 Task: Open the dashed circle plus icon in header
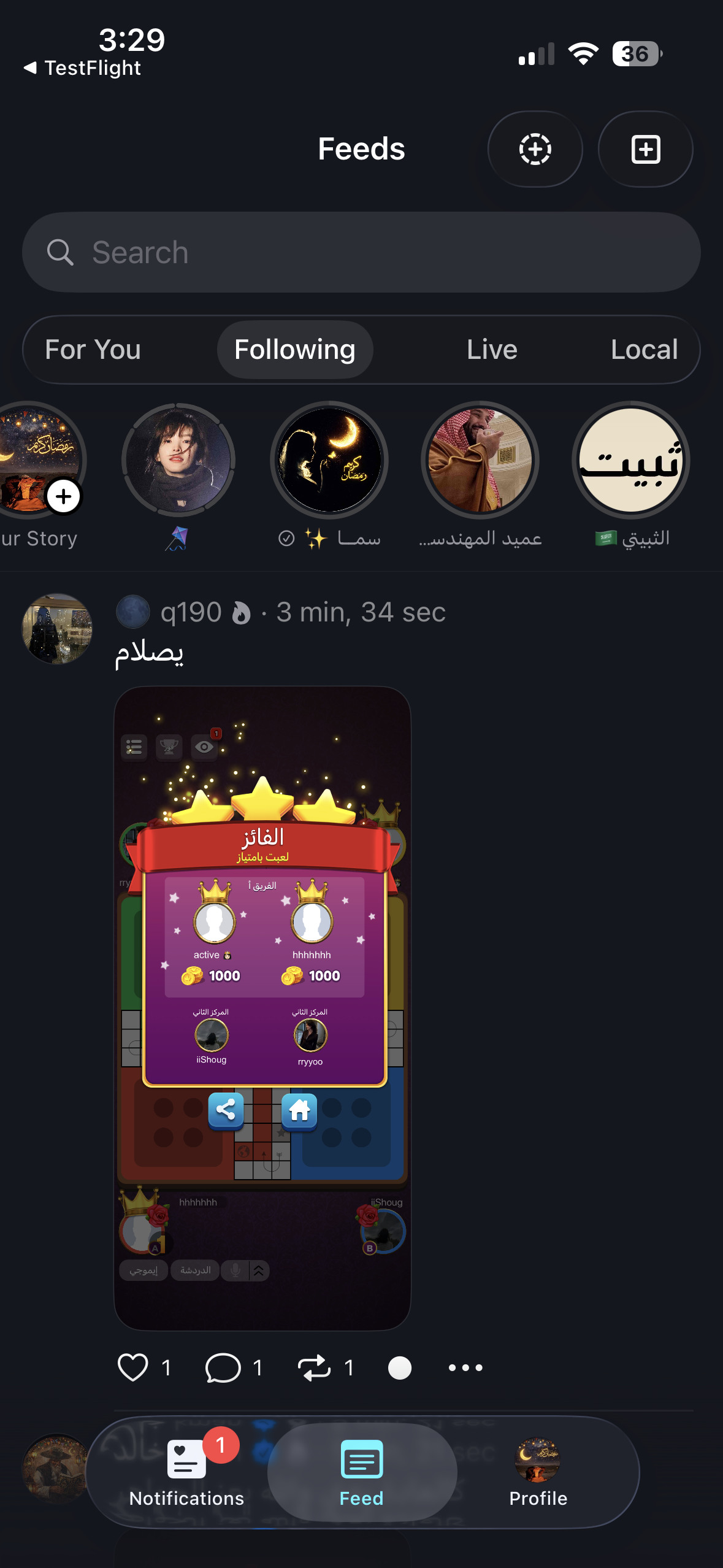tap(535, 149)
